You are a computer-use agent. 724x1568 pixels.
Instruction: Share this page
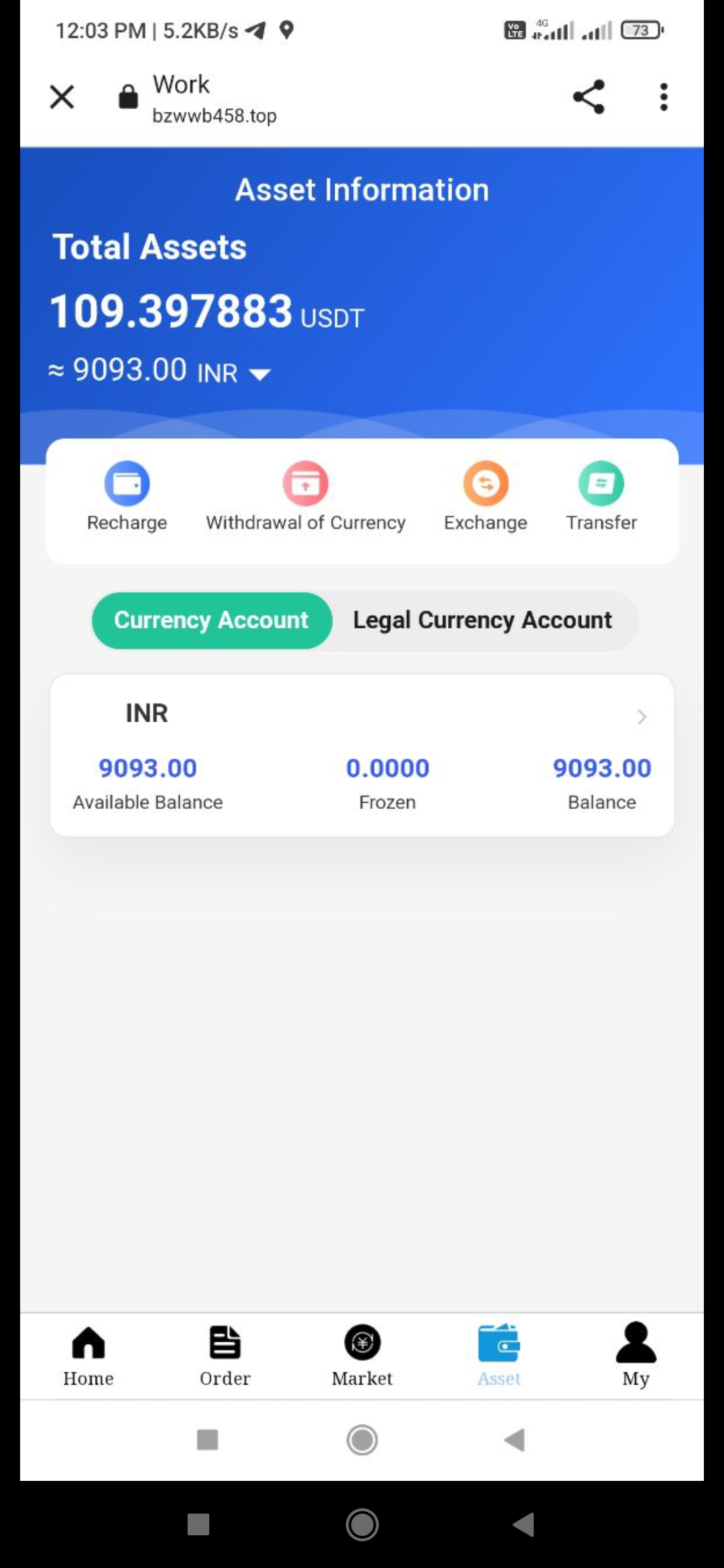(589, 97)
